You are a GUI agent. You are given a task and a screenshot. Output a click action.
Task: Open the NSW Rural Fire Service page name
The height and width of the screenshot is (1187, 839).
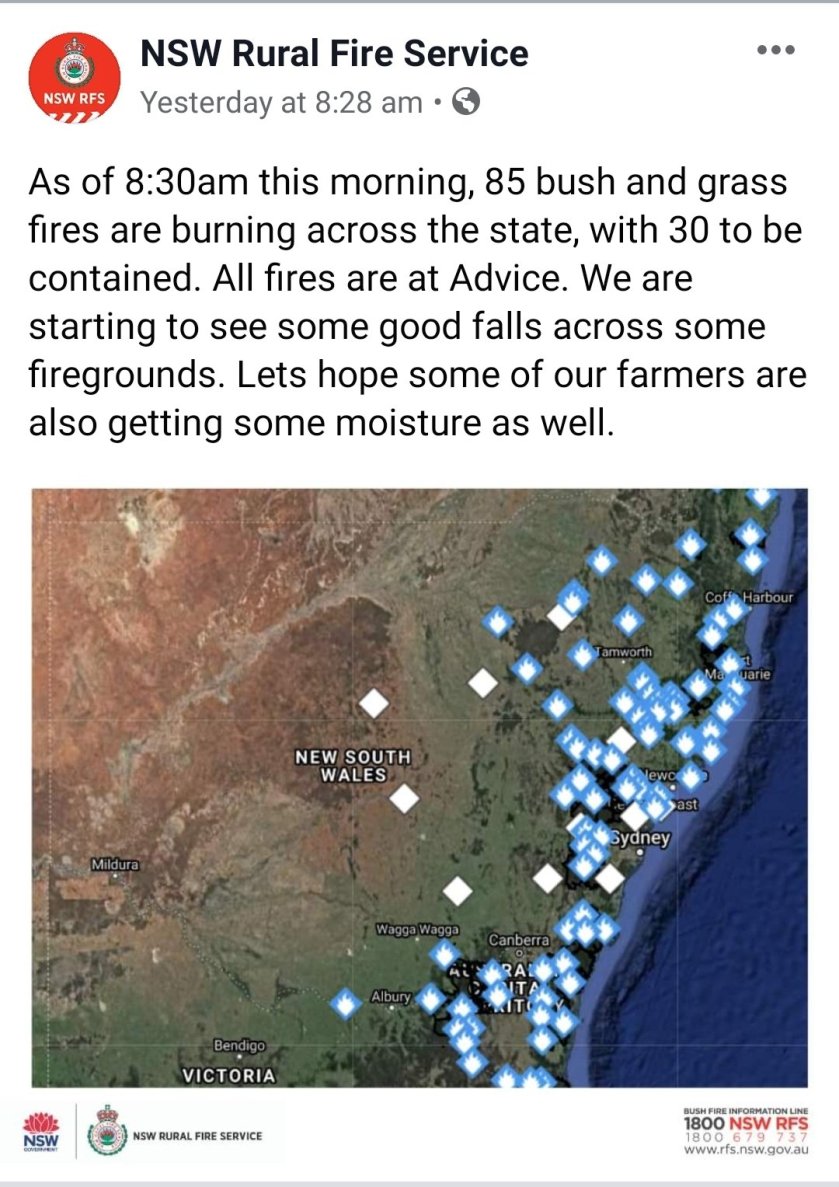click(x=334, y=52)
